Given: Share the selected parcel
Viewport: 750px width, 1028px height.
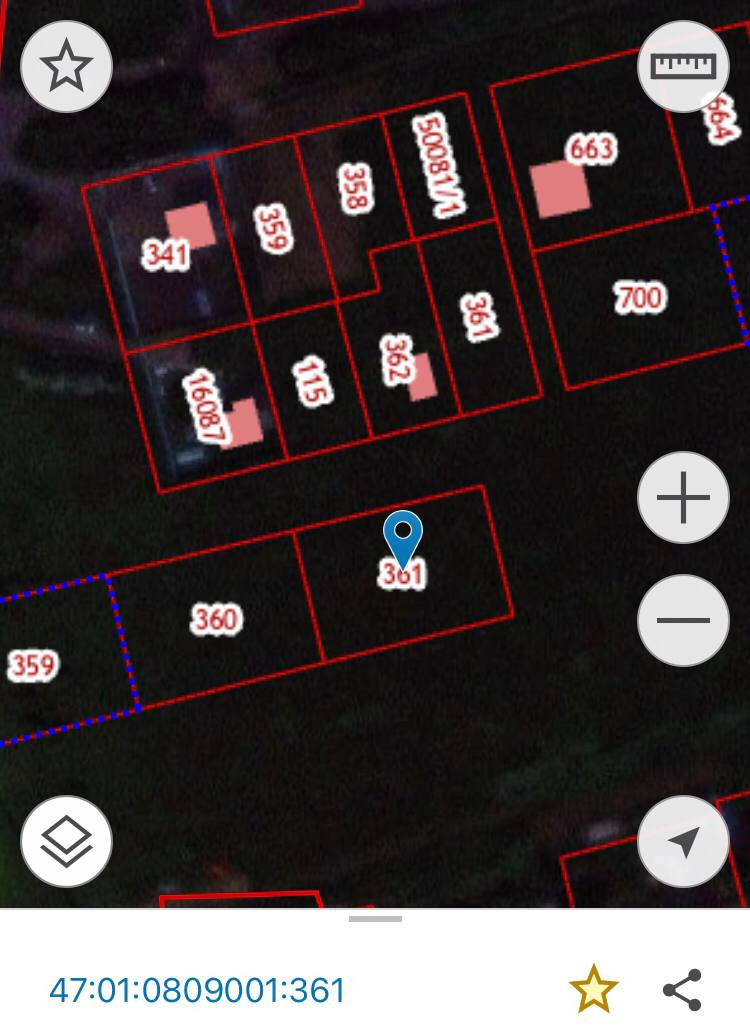Looking at the screenshot, I should [x=682, y=990].
